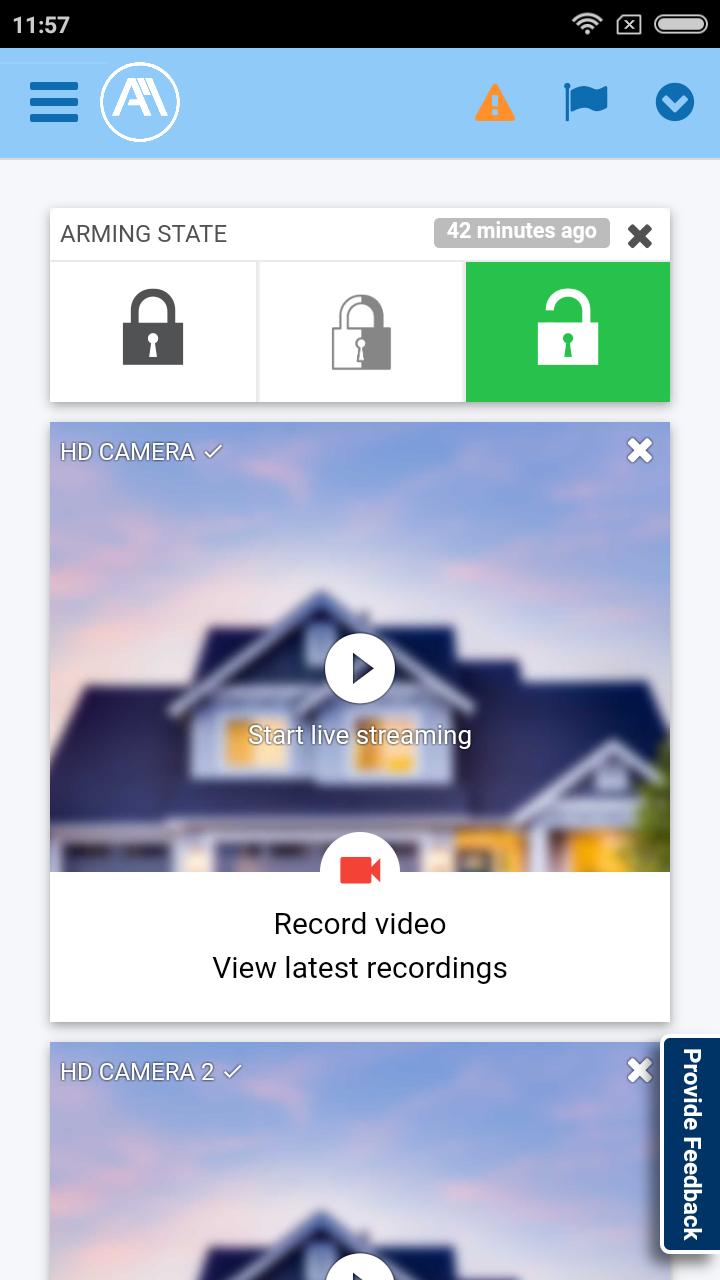Start live streaming on HD Camera

360,668
